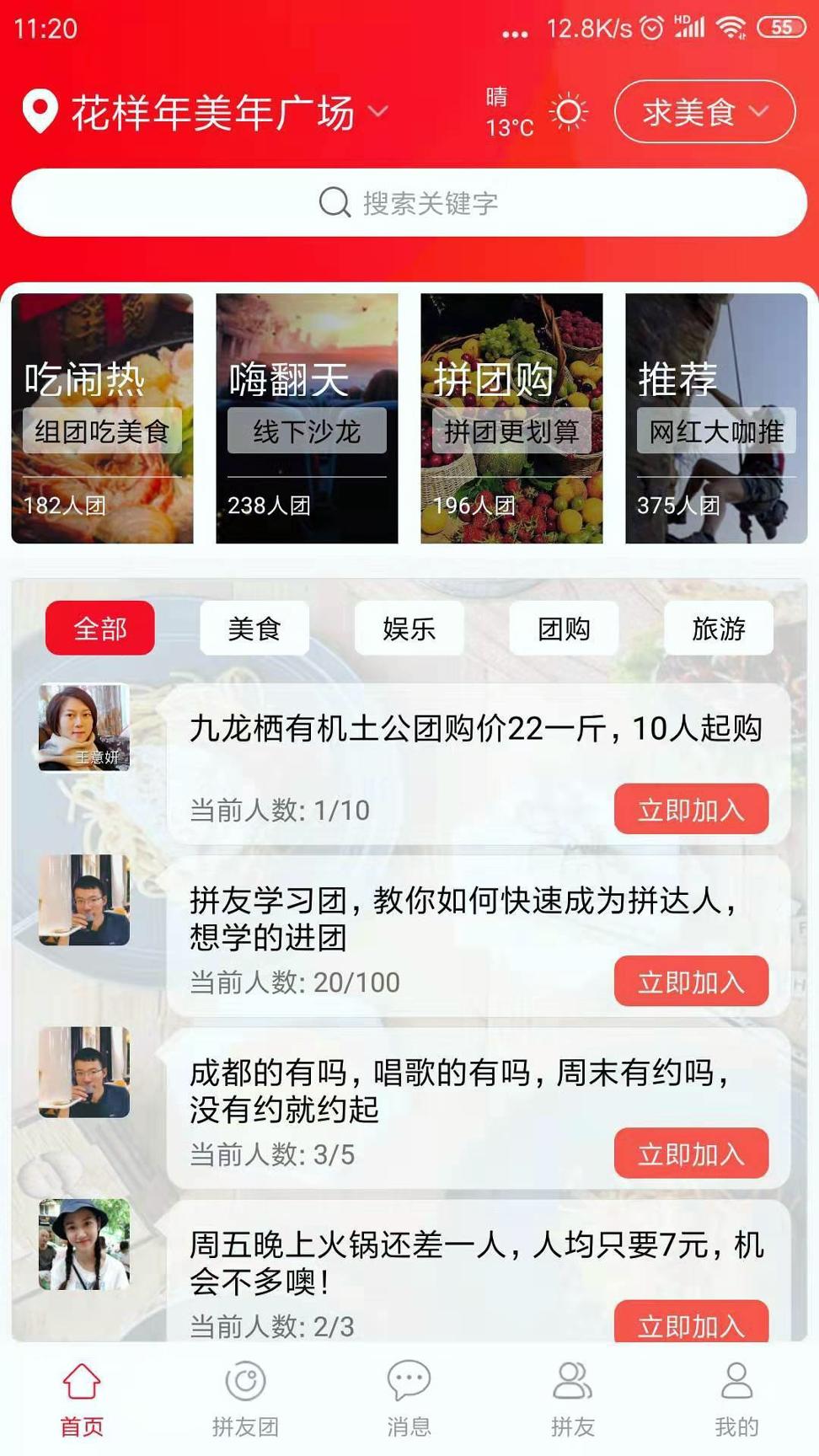The width and height of the screenshot is (819, 1456).
Task: Open the 拼团购 group buying card
Action: click(511, 418)
